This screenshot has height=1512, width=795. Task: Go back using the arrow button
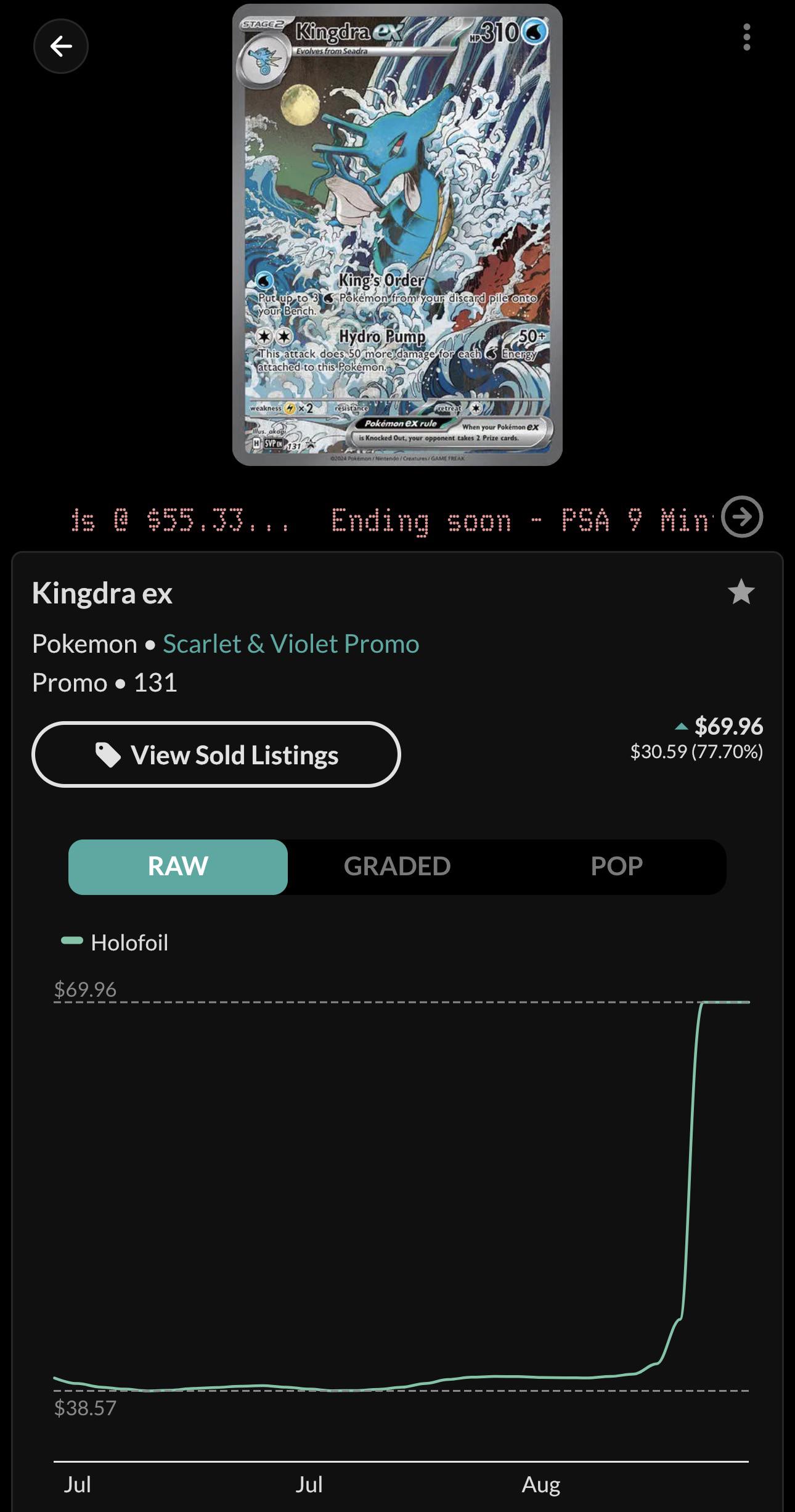point(60,46)
